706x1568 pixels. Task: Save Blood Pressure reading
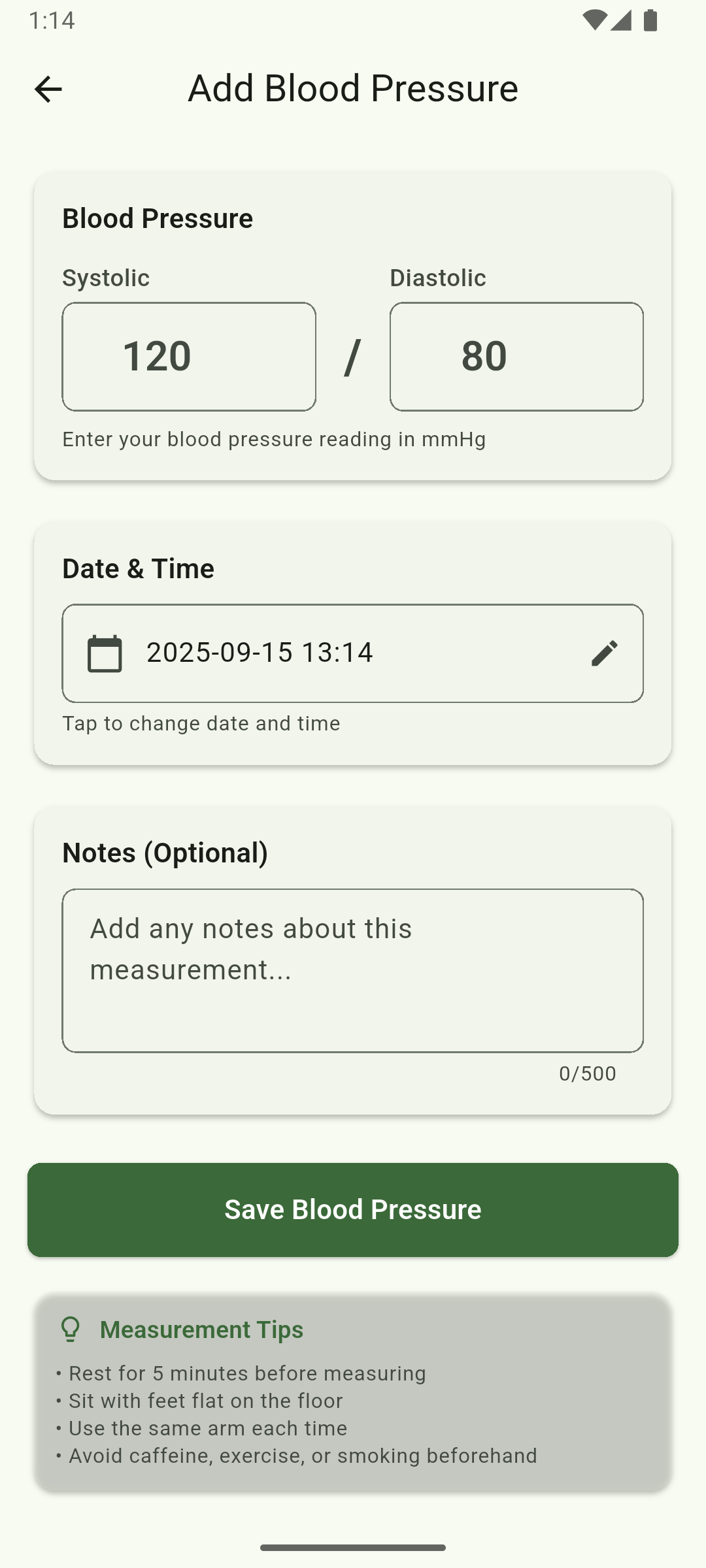coord(353,1210)
